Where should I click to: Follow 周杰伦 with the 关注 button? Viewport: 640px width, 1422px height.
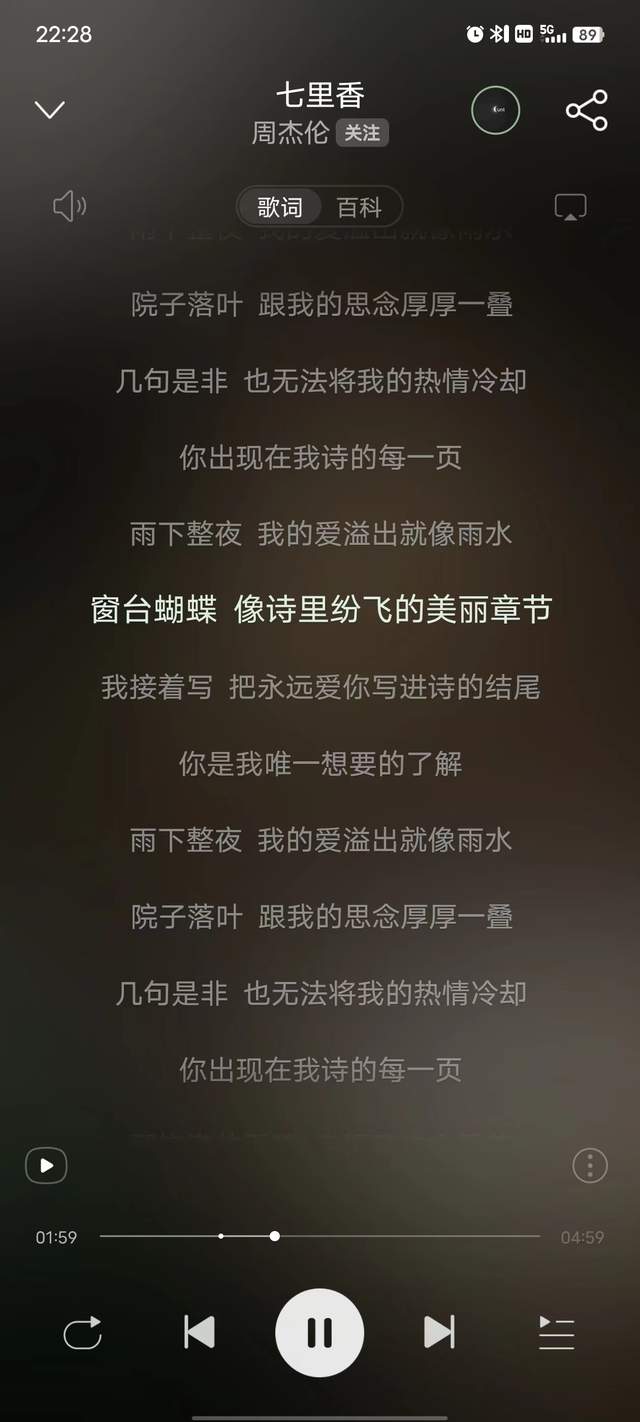[x=362, y=133]
